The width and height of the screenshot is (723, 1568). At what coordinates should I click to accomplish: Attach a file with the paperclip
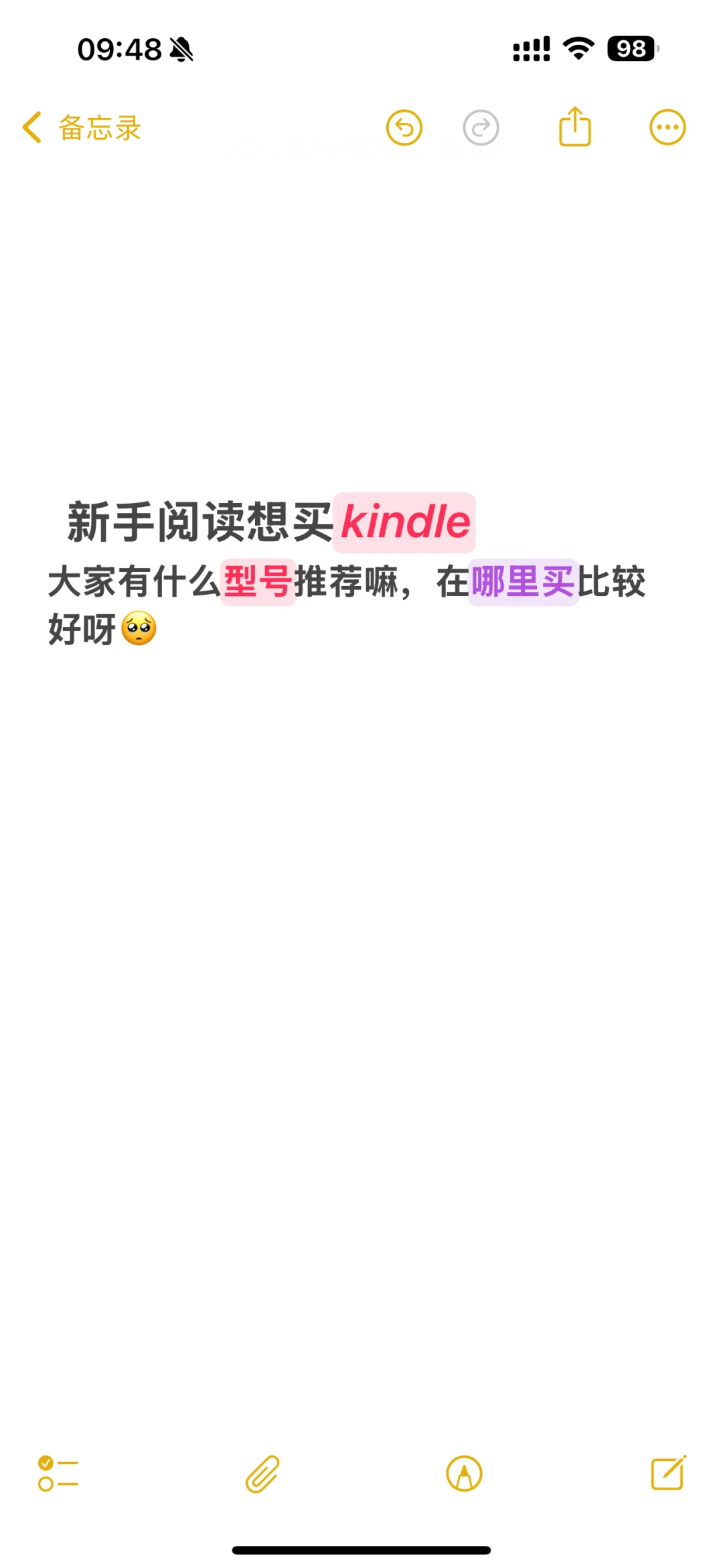[262, 1474]
